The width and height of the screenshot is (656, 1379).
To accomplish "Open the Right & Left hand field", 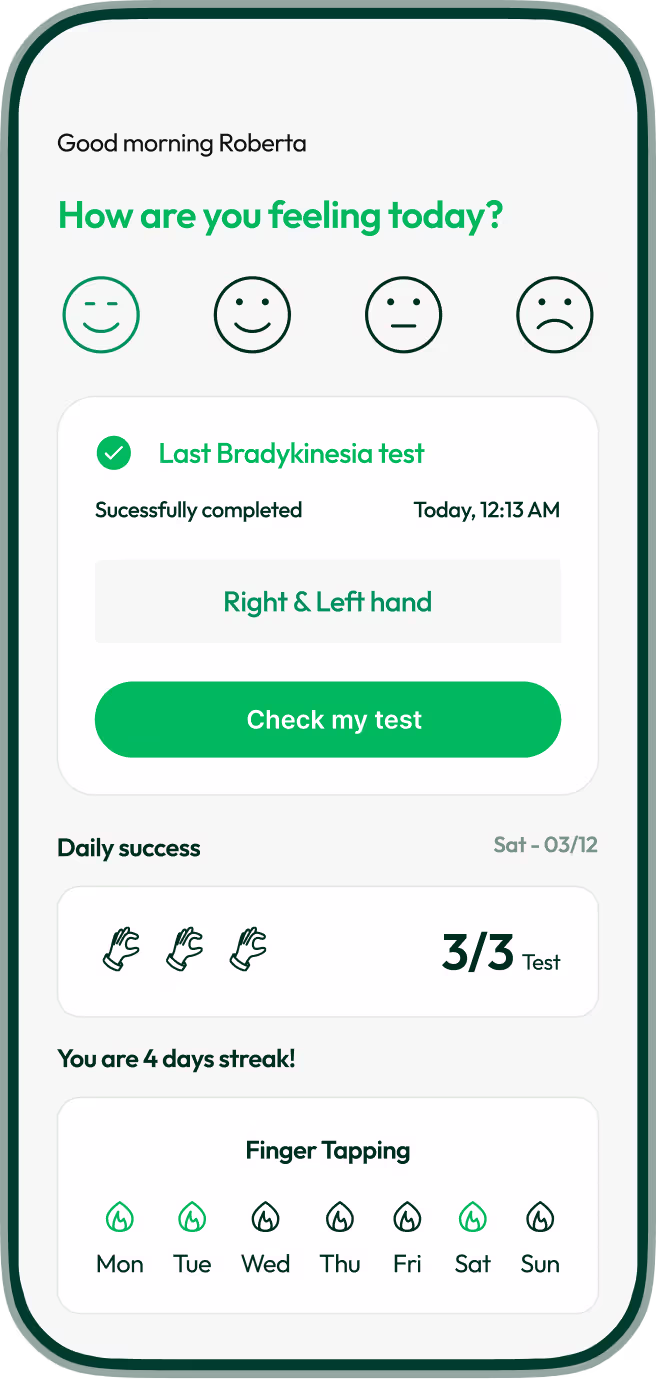I will pyautogui.click(x=328, y=602).
